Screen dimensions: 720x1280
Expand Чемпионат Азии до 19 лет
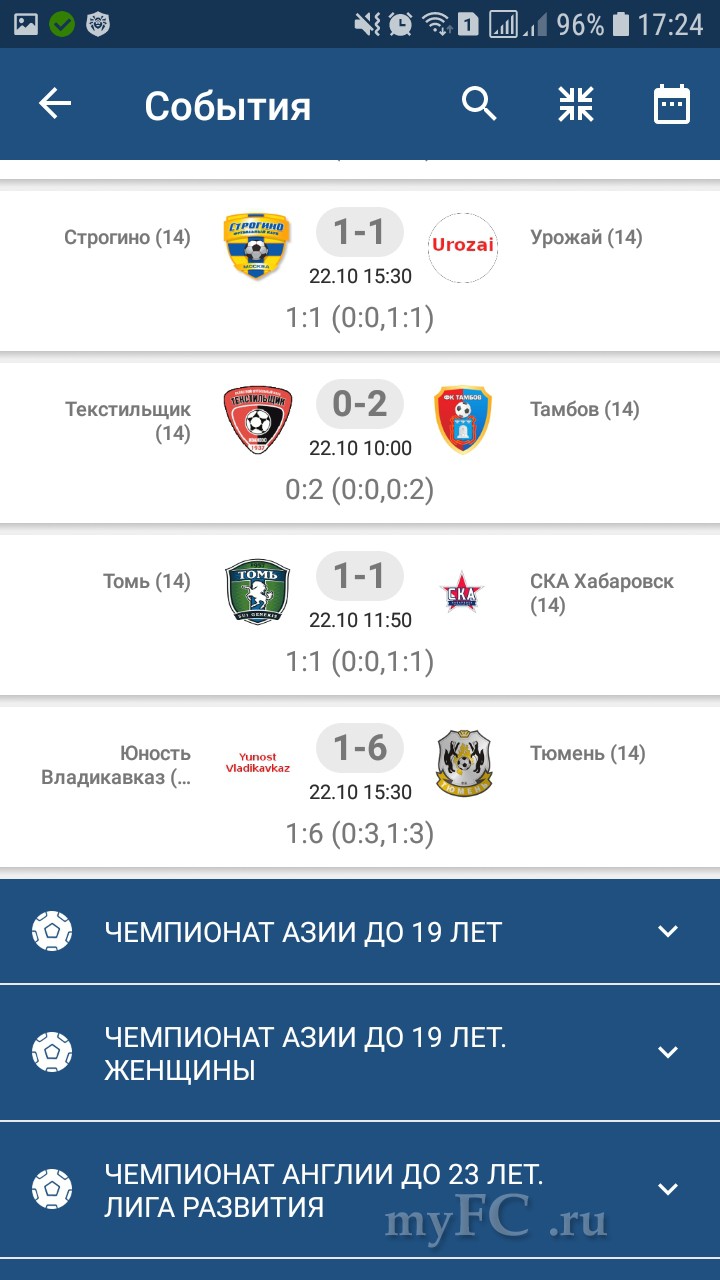pos(360,932)
